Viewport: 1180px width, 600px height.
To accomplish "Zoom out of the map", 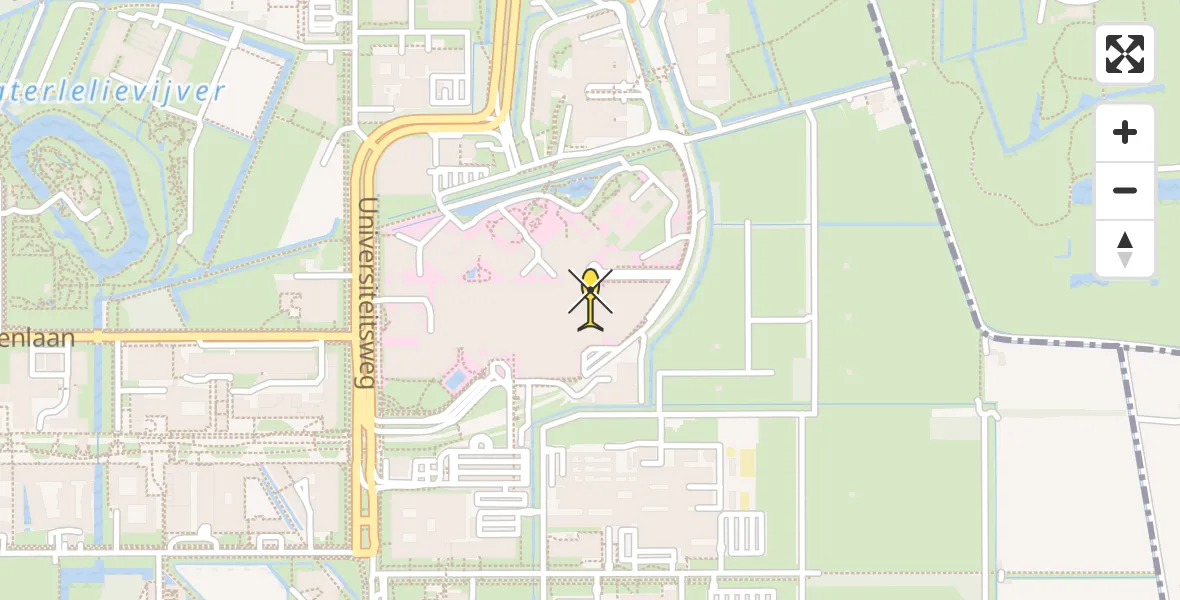I will click(x=1125, y=190).
